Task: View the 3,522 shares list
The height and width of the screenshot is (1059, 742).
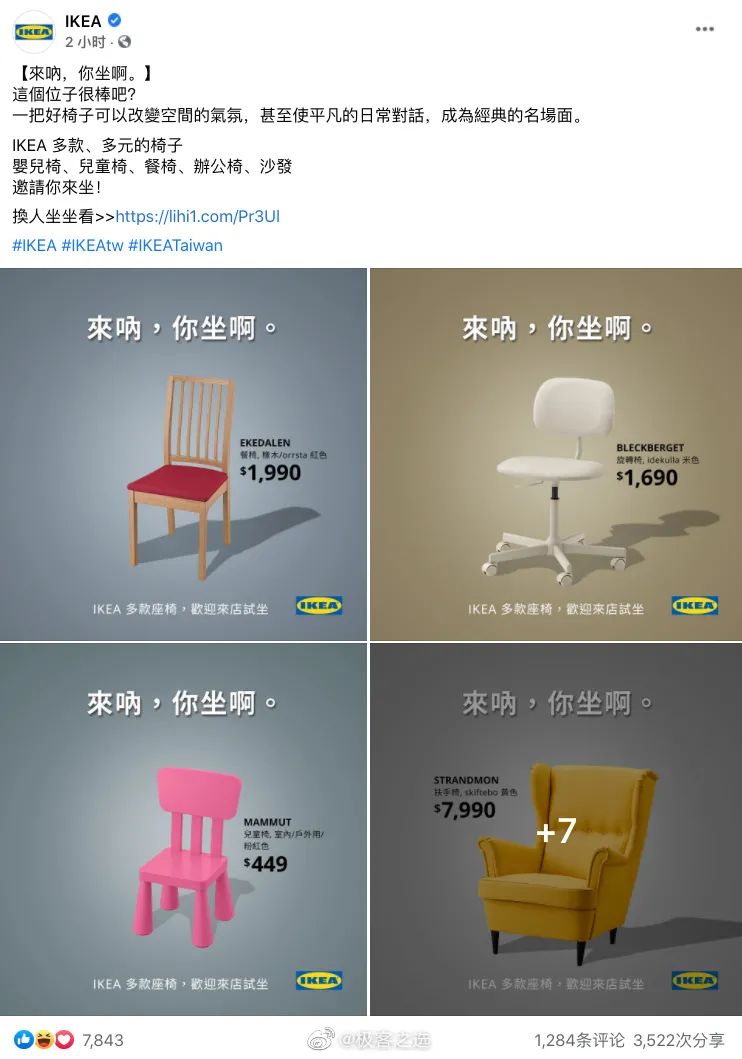Action: point(680,1040)
